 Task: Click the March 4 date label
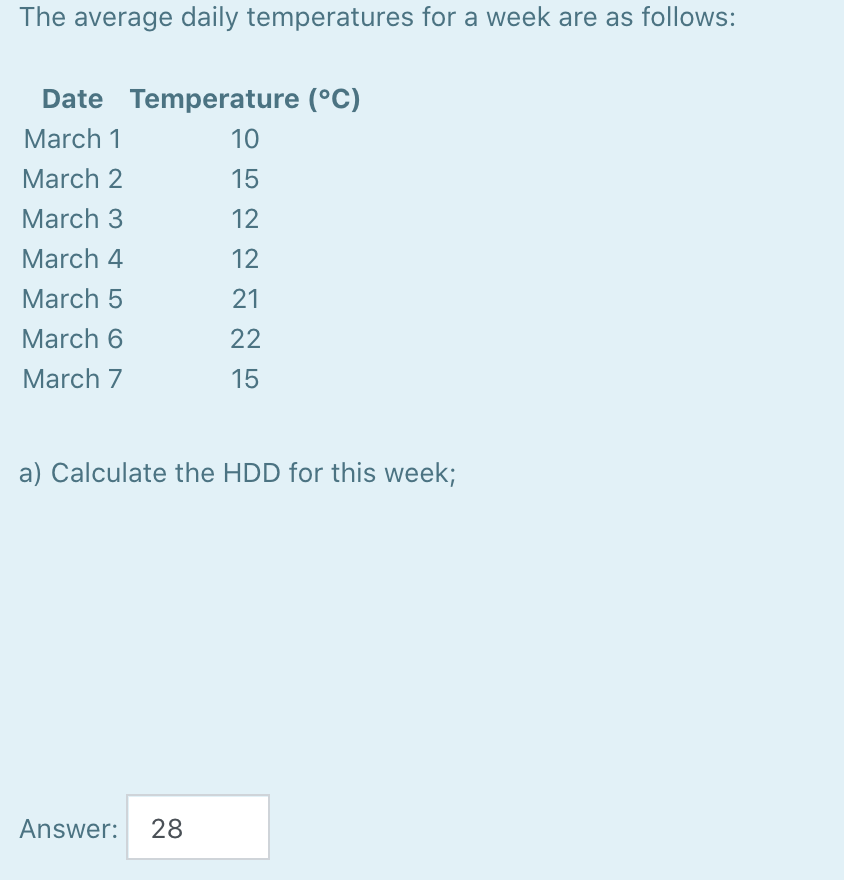(x=72, y=259)
